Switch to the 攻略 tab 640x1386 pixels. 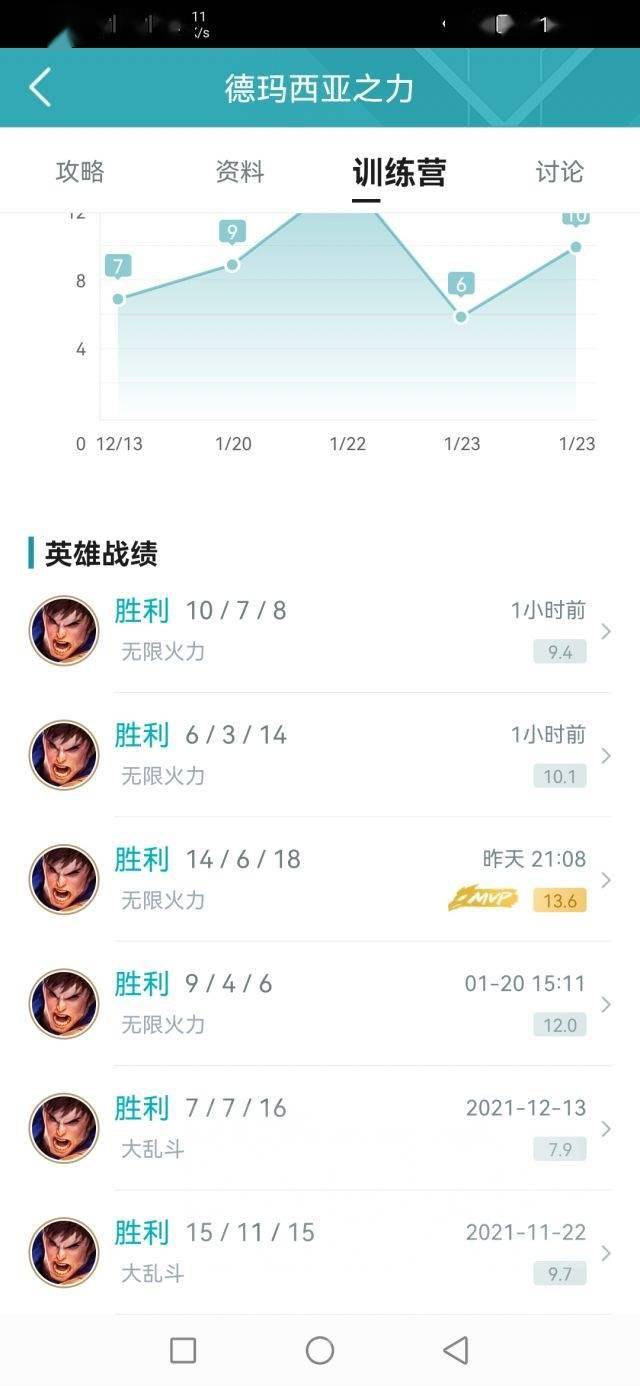(80, 172)
